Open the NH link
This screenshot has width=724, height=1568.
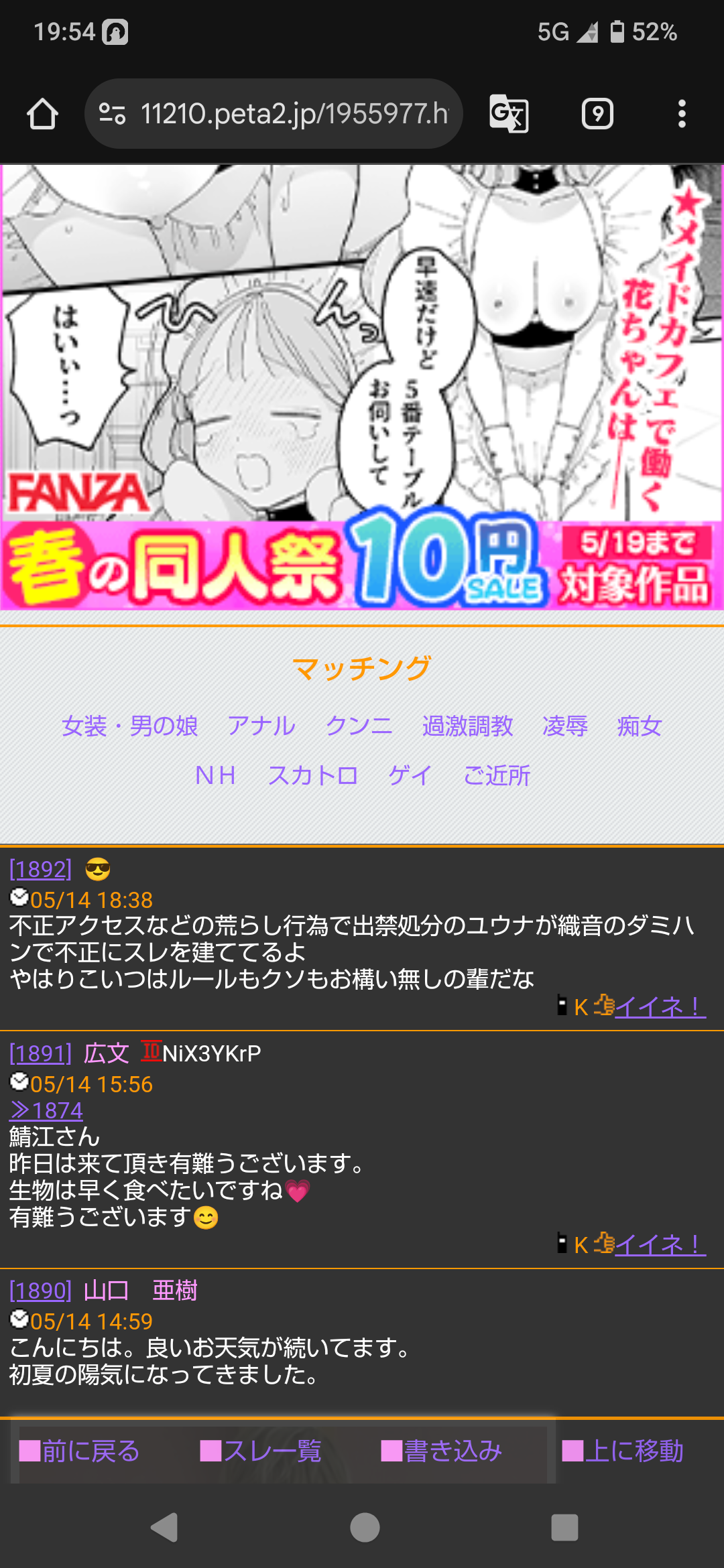pos(215,776)
